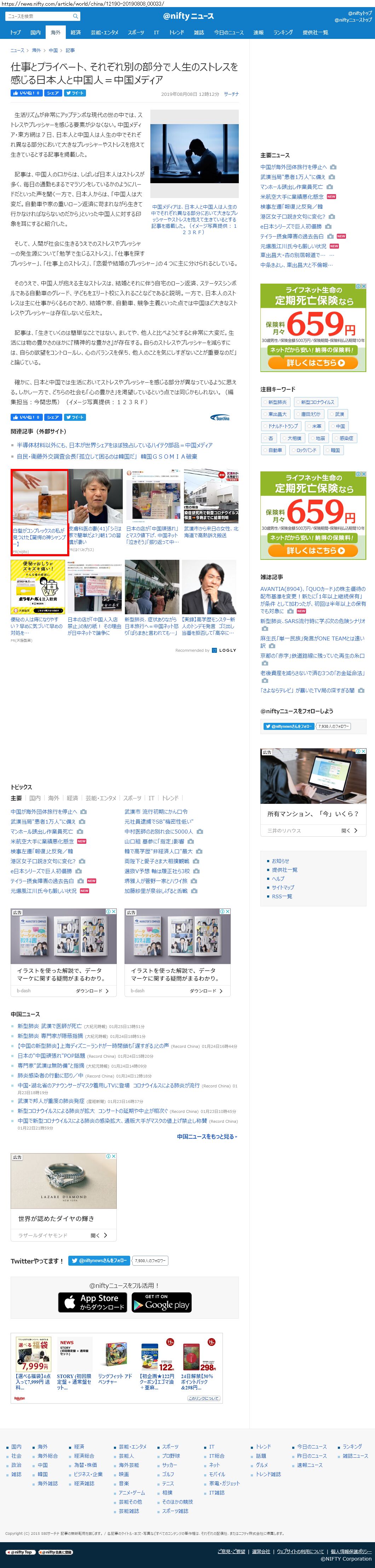Open the news search box
The height and width of the screenshot is (1568, 375).
(x=38, y=16)
